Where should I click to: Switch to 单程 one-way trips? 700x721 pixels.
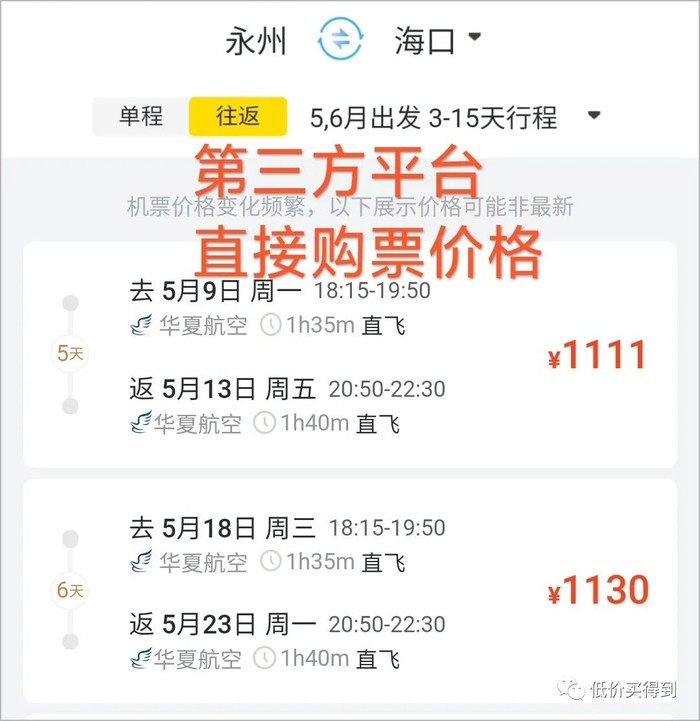coord(141,116)
